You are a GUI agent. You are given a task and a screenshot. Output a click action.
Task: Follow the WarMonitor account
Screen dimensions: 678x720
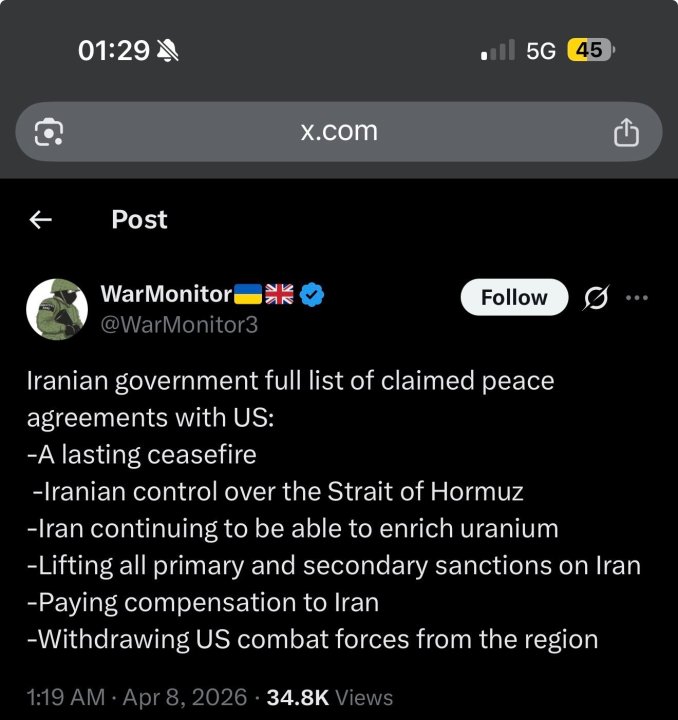pos(514,297)
